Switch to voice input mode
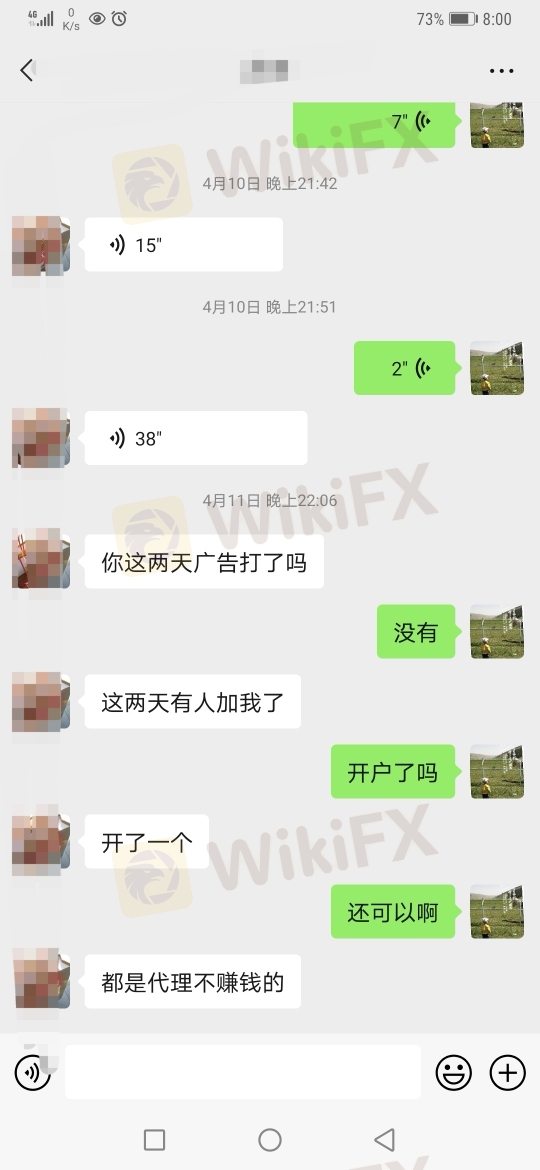 32,1073
